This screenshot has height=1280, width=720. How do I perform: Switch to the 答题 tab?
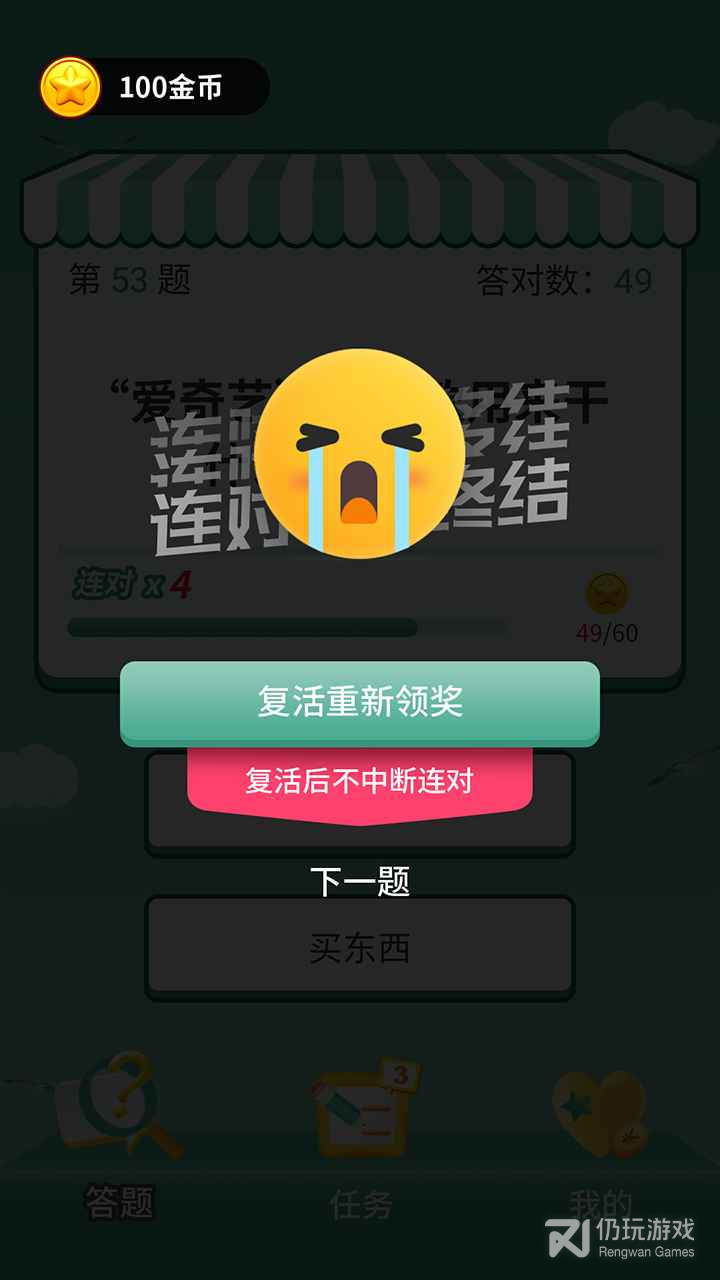point(120,1140)
